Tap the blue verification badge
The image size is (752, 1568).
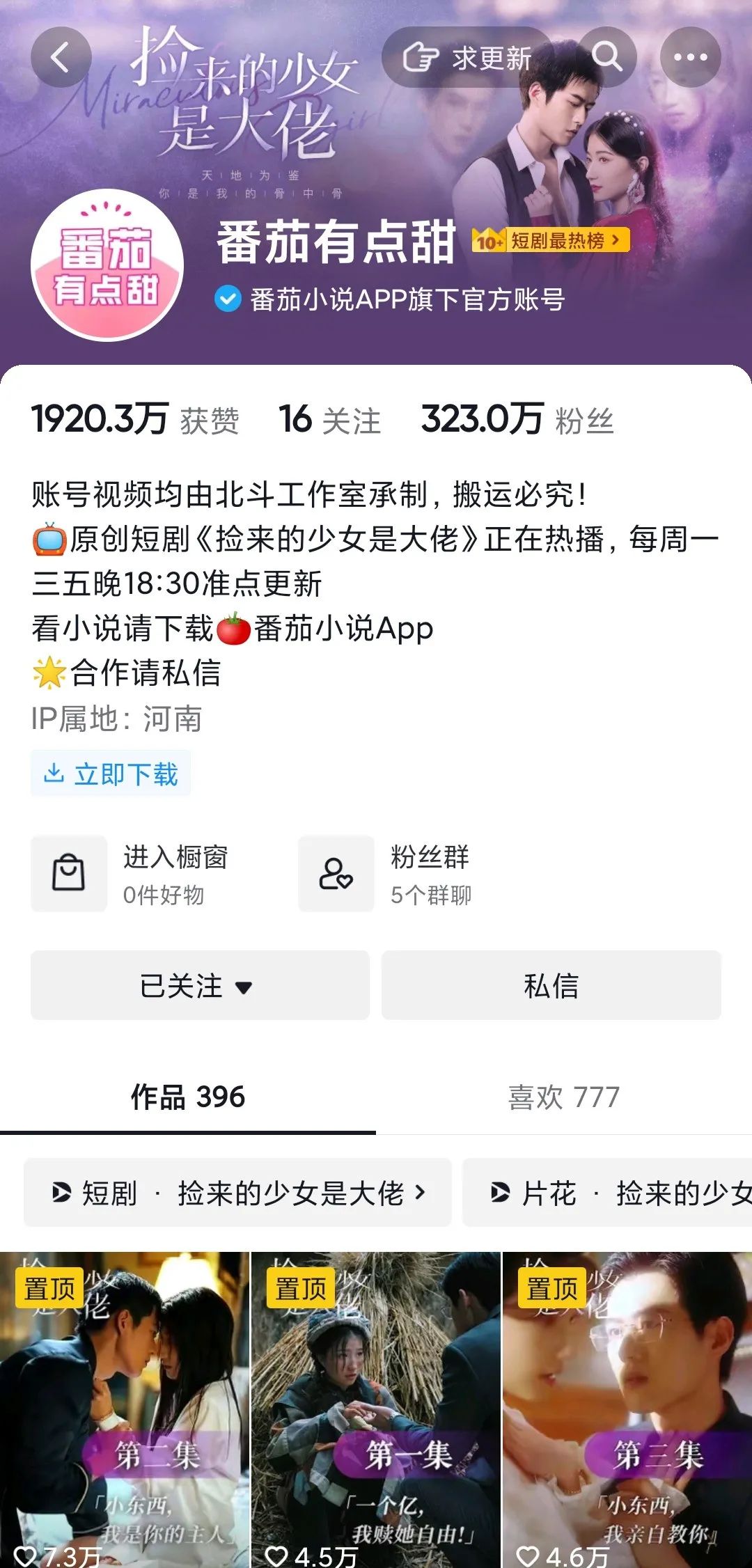pos(226,299)
